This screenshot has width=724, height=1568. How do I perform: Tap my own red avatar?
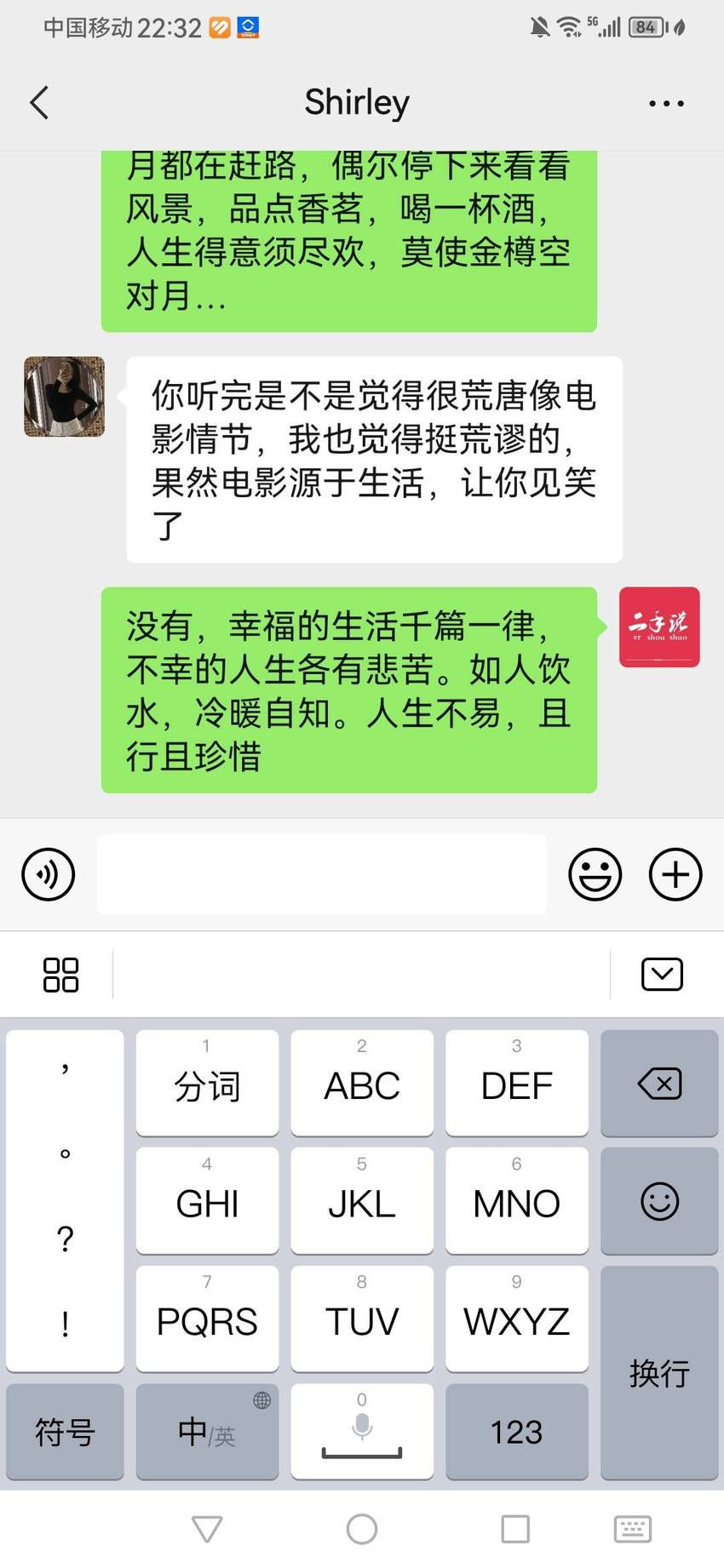click(659, 627)
